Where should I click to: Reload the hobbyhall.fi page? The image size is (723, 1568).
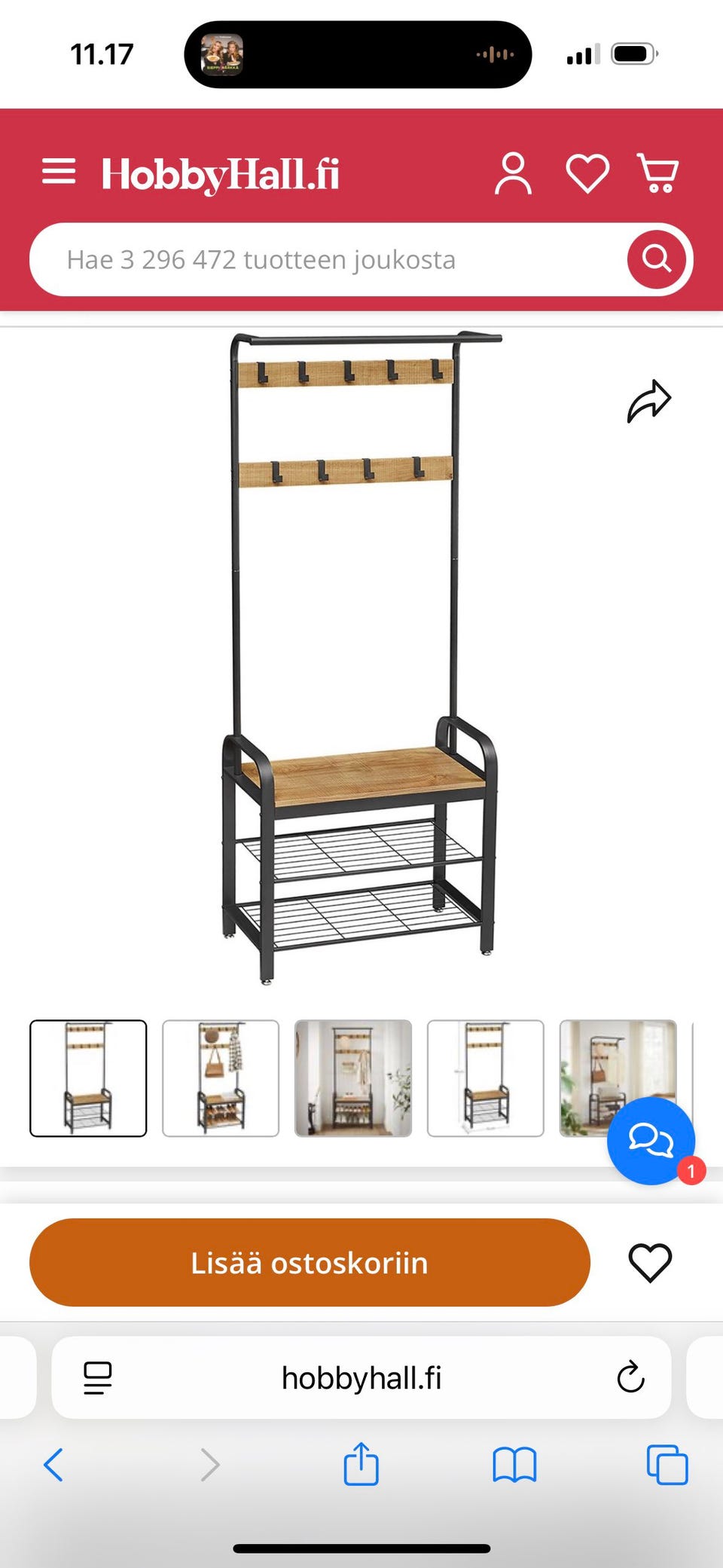(630, 1378)
